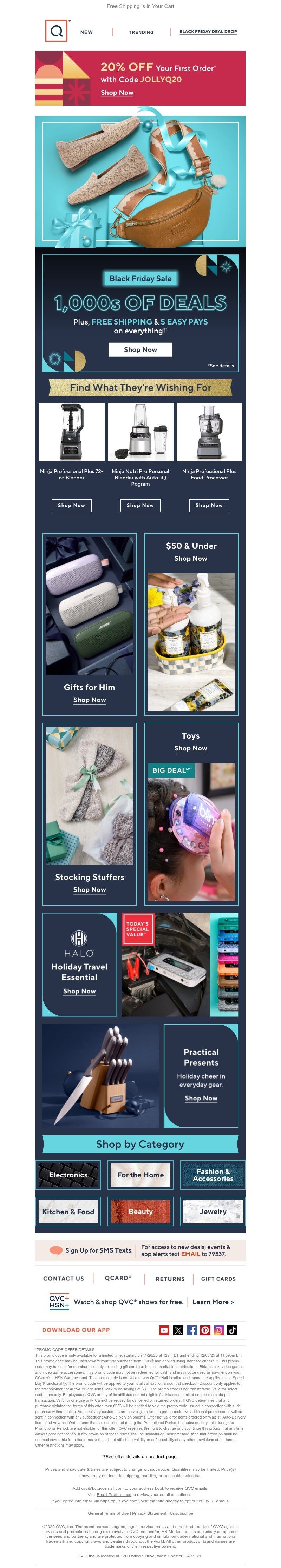Open the NEW section link
The width and height of the screenshot is (281, 1568).
86,32
